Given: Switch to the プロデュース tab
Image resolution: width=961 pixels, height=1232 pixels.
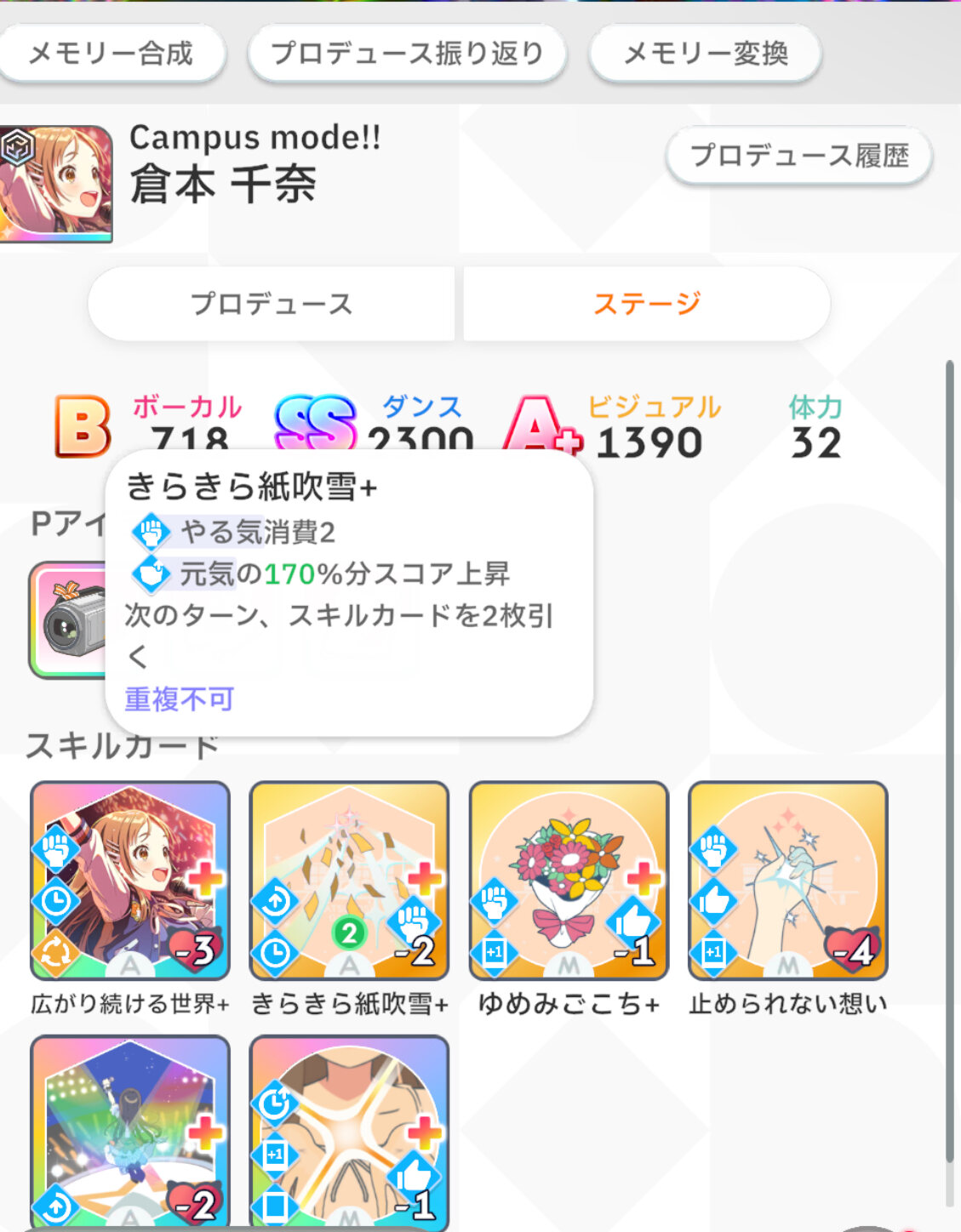Looking at the screenshot, I should click(271, 304).
